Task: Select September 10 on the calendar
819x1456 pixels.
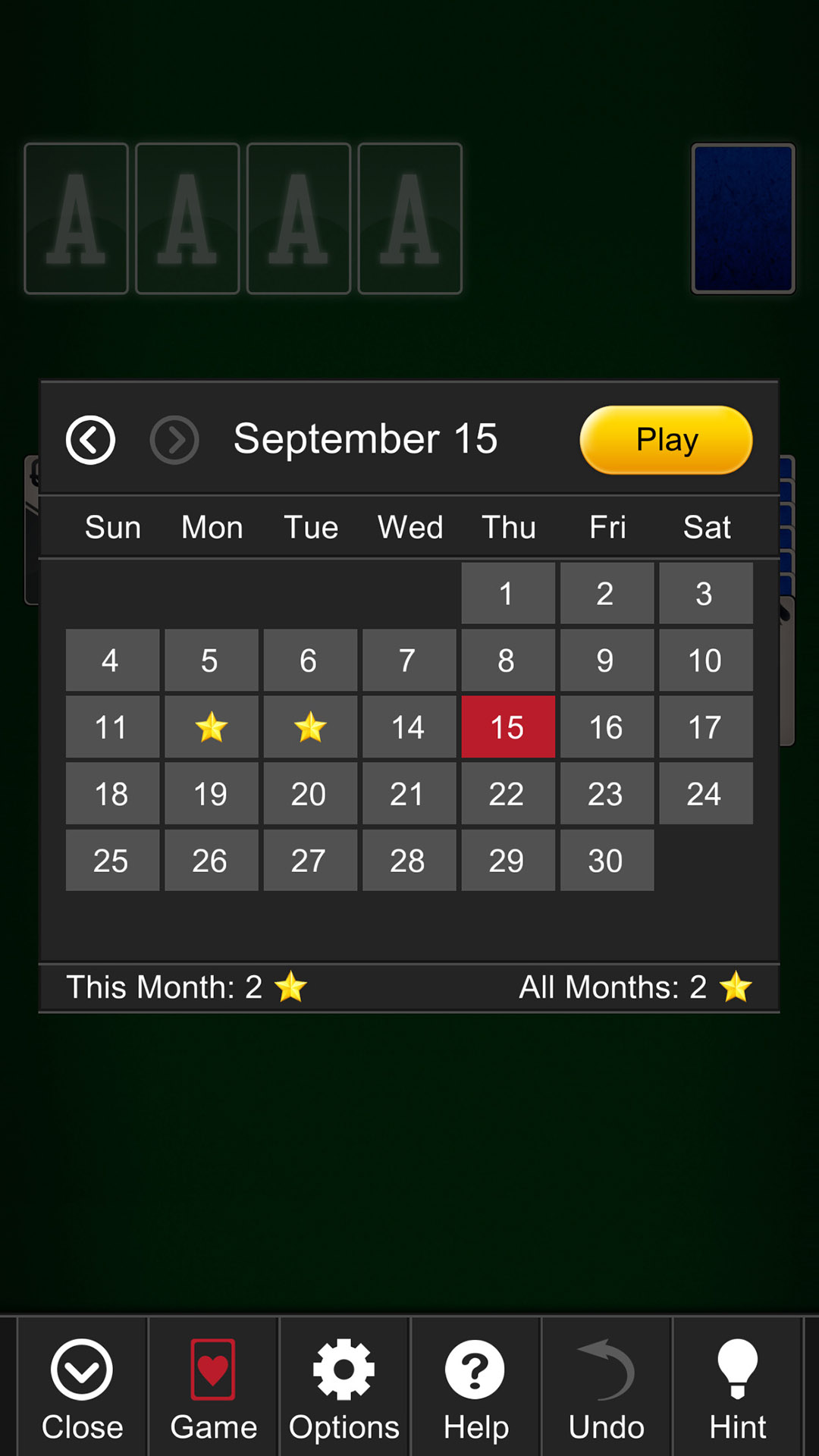Action: tap(705, 661)
